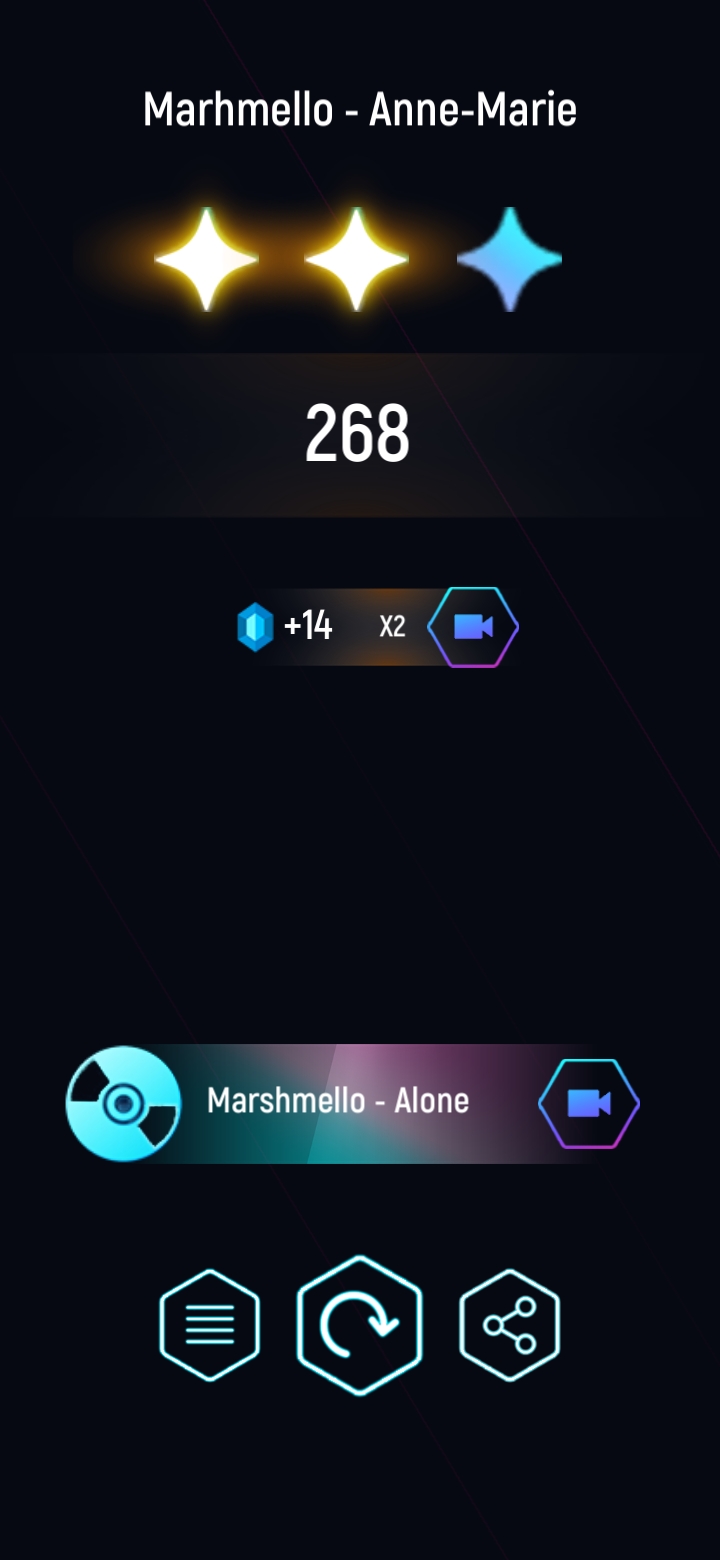Open the Marshmello - Alone song card
This screenshot has width=720, height=1560.
[x=337, y=1102]
